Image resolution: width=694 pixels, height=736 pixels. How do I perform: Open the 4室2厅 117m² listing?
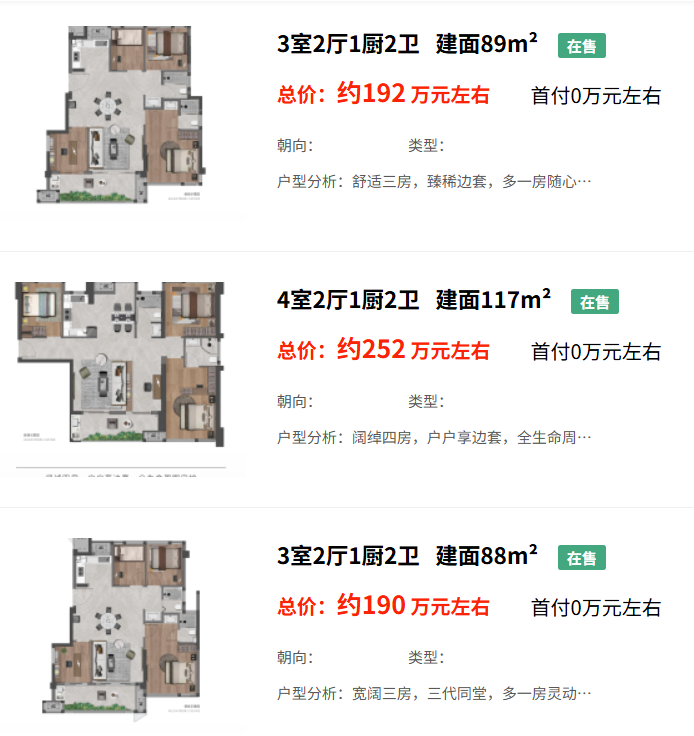click(414, 300)
